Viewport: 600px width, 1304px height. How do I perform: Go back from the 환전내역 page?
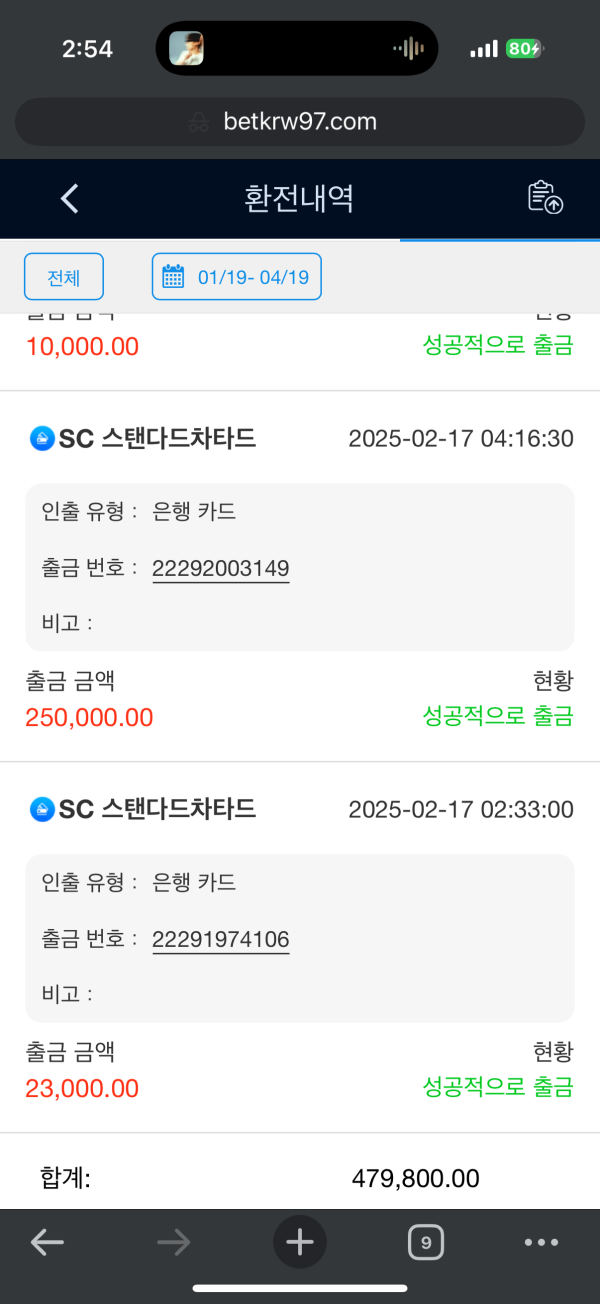coord(69,198)
